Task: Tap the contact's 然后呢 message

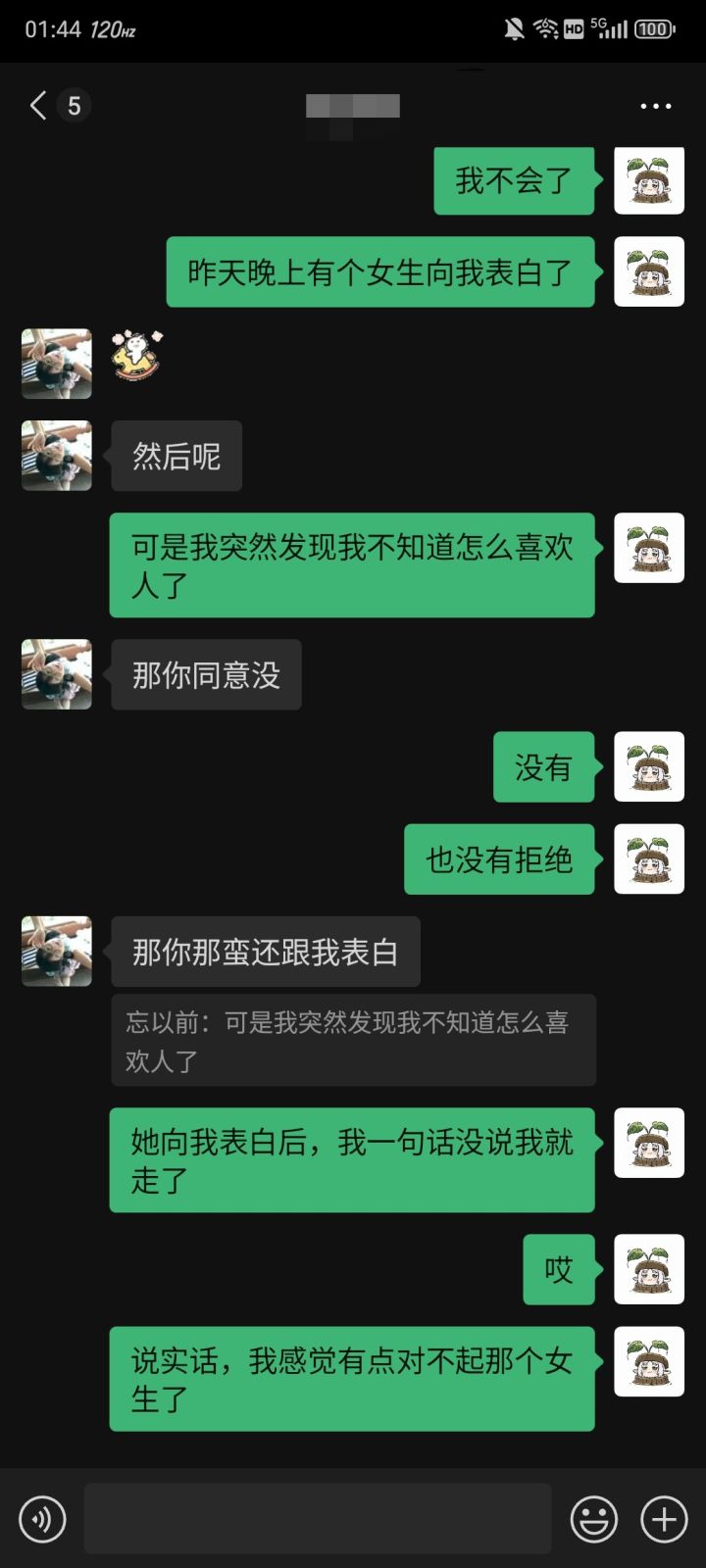Action: coord(176,455)
